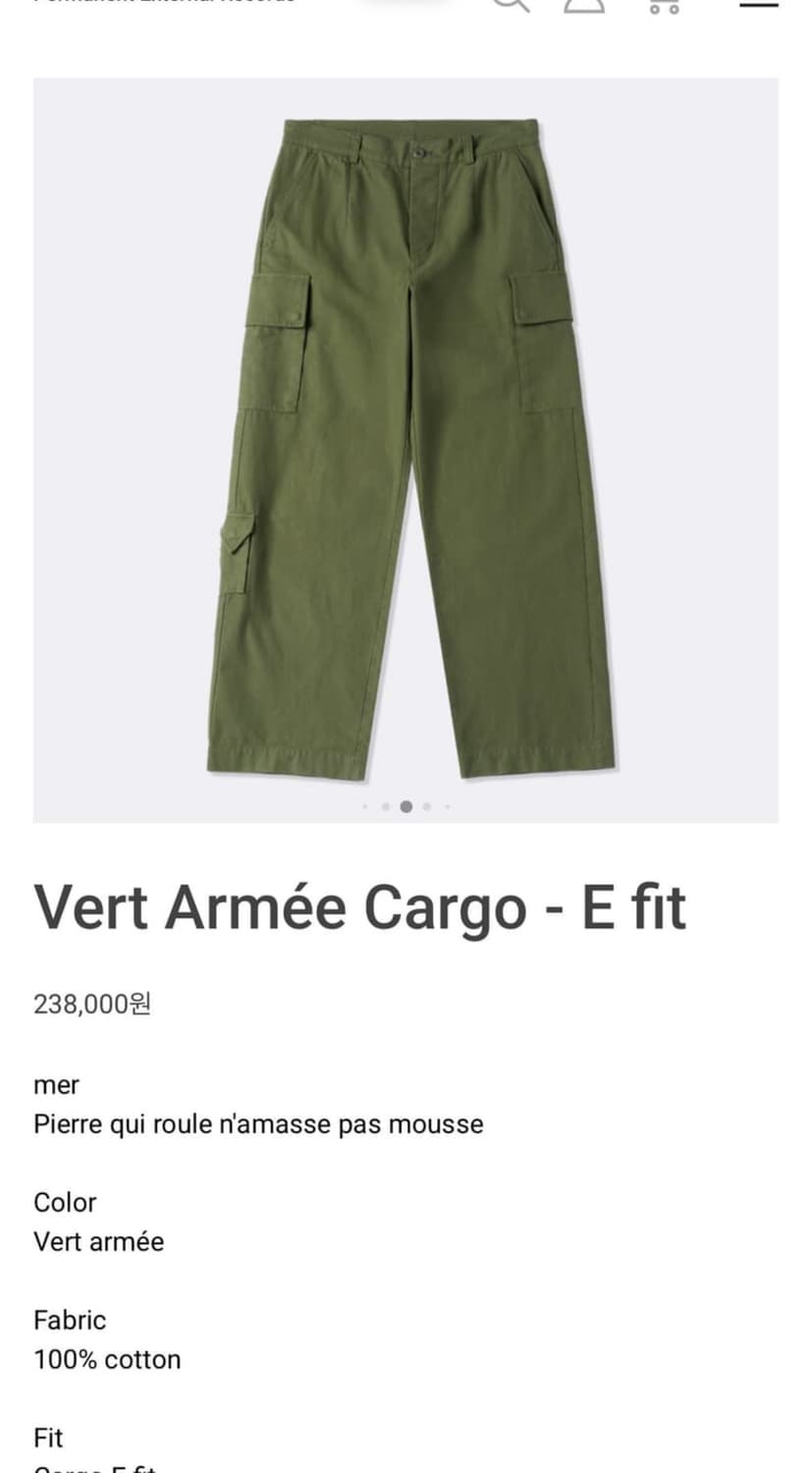Click the Fabric section label
This screenshot has height=1473, width=812.
(x=69, y=1320)
